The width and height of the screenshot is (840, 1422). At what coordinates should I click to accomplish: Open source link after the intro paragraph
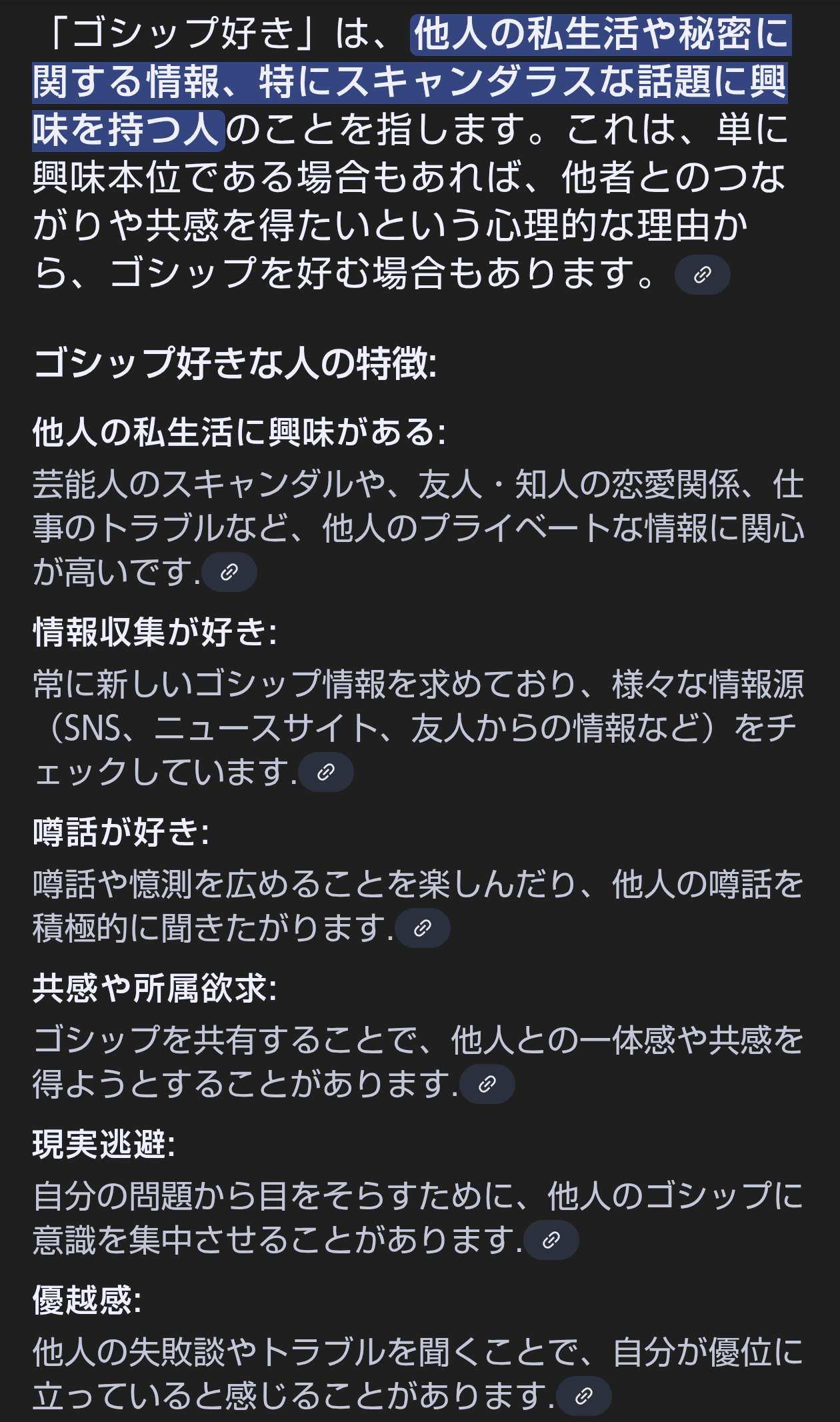point(702,275)
